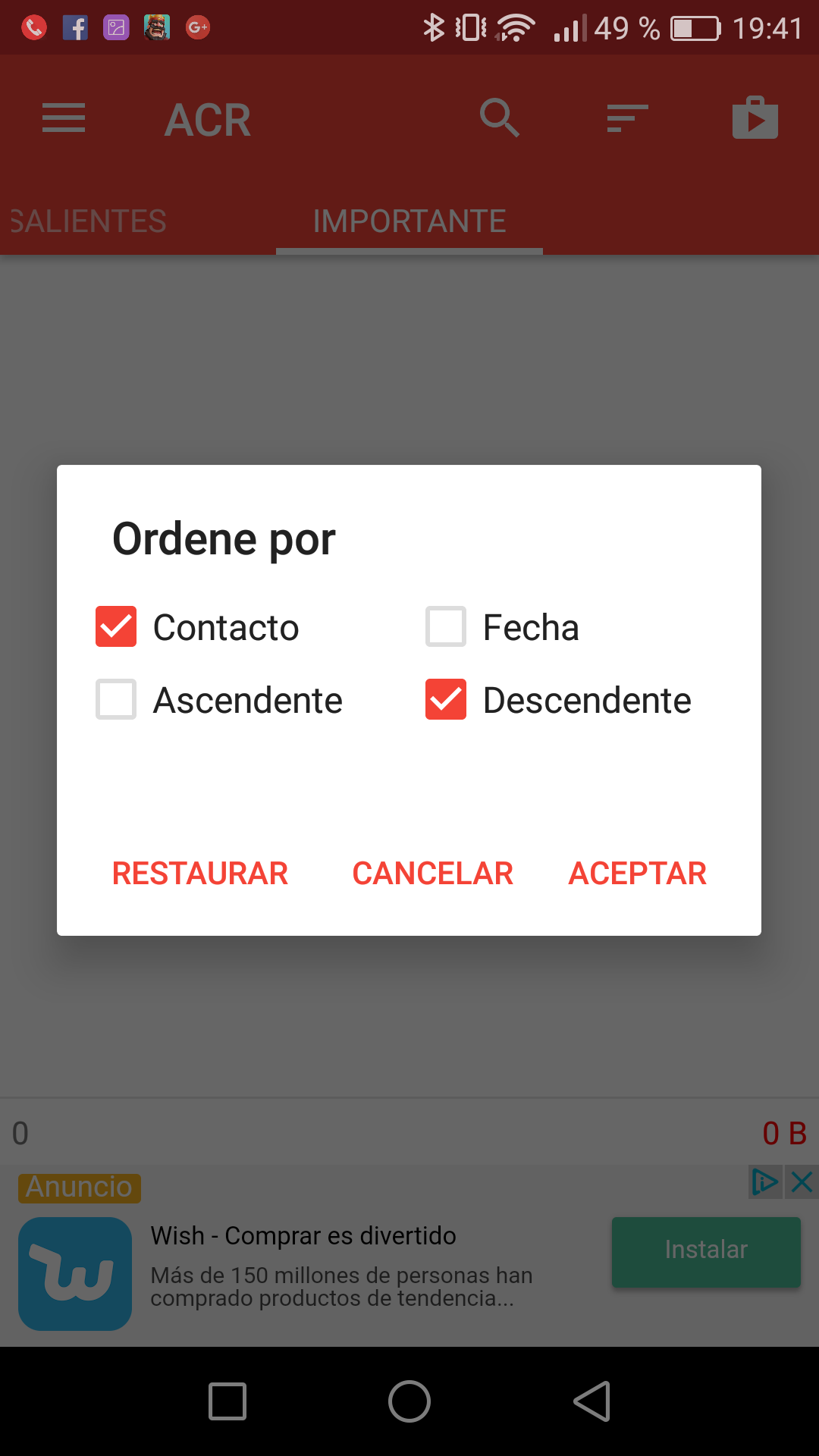The width and height of the screenshot is (819, 1456).
Task: Enable Ascendente order checkbox
Action: point(116,699)
